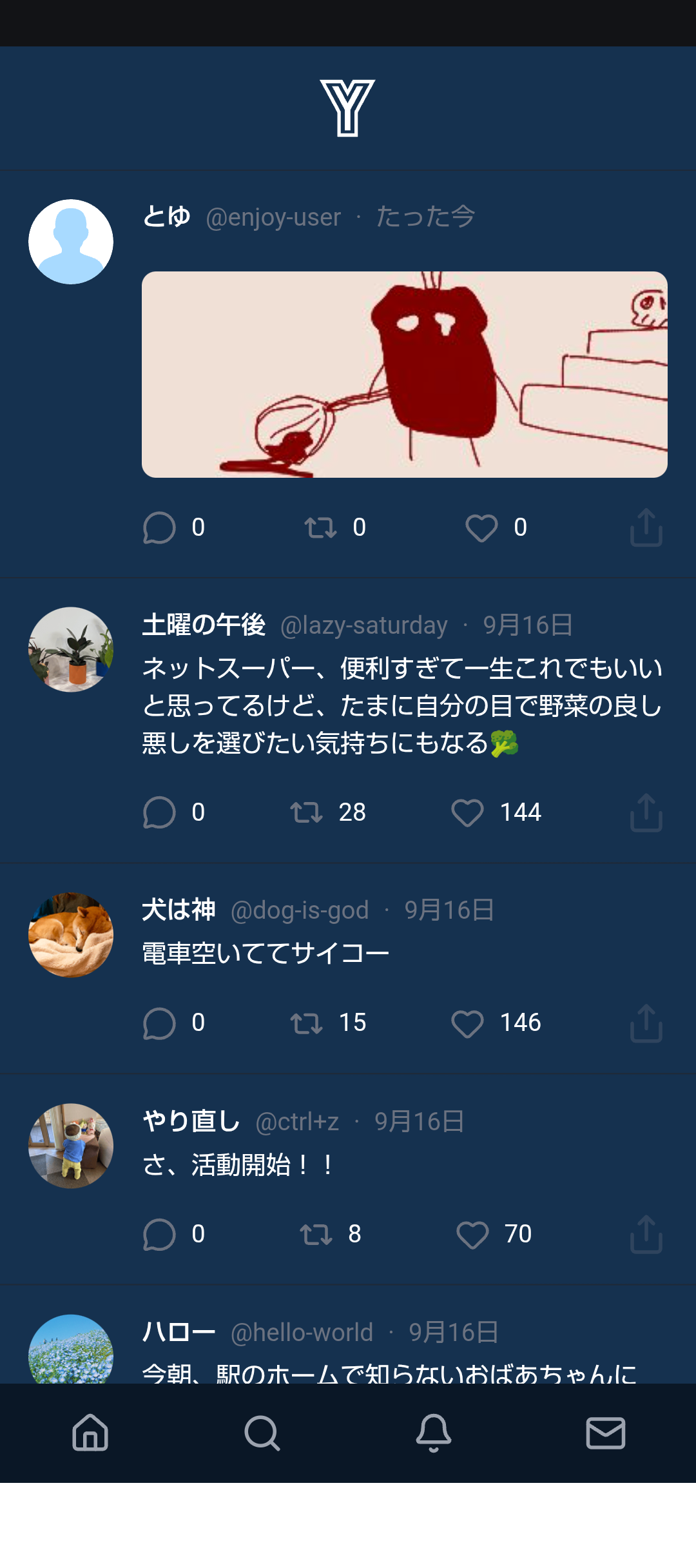Open the messages envelope tab

(606, 1433)
